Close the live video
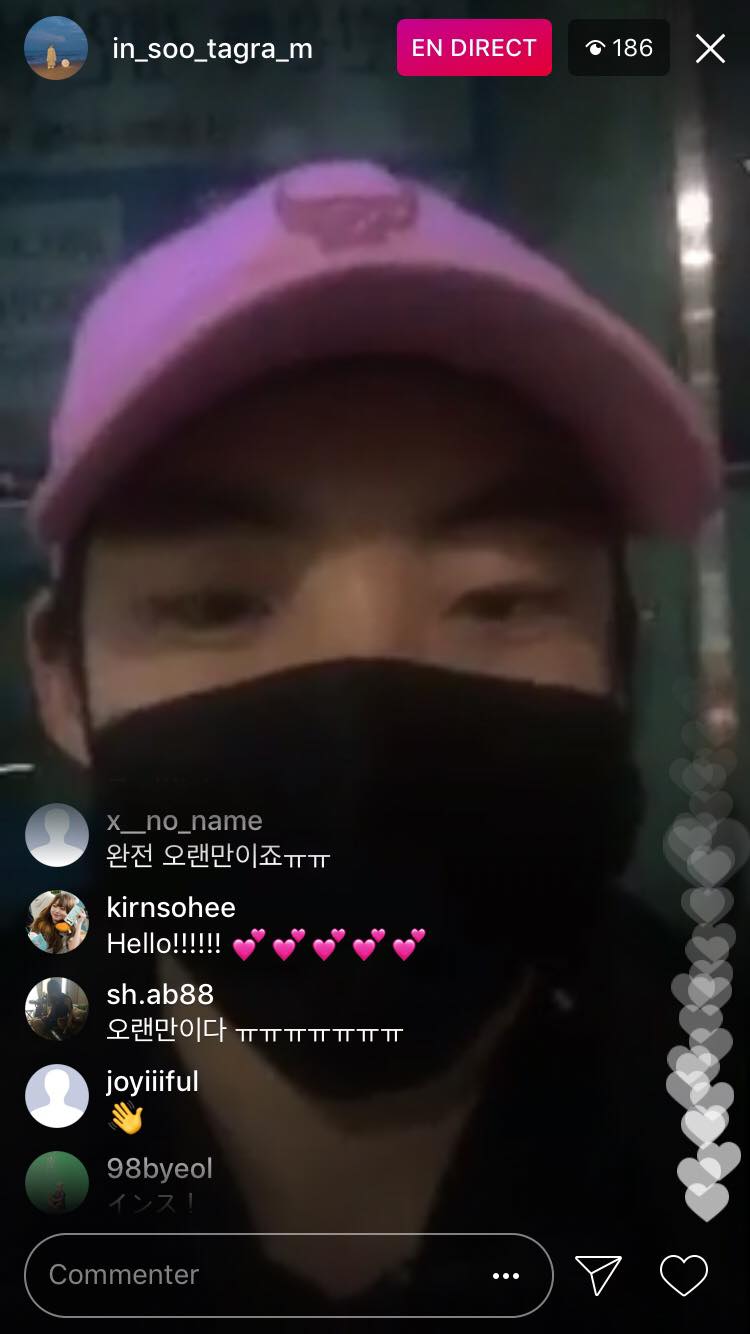The image size is (750, 1334). pyautogui.click(x=710, y=48)
